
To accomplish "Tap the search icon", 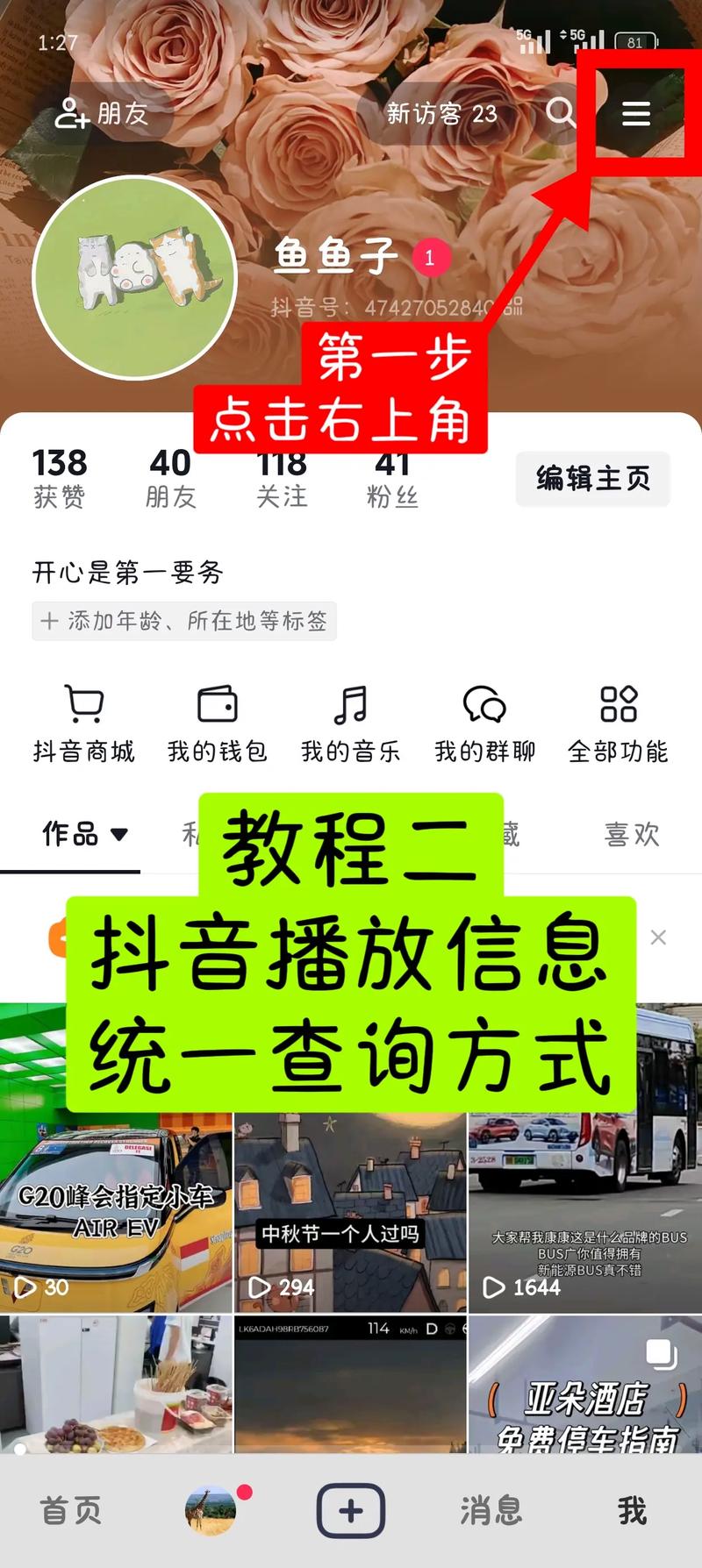I will [x=560, y=114].
